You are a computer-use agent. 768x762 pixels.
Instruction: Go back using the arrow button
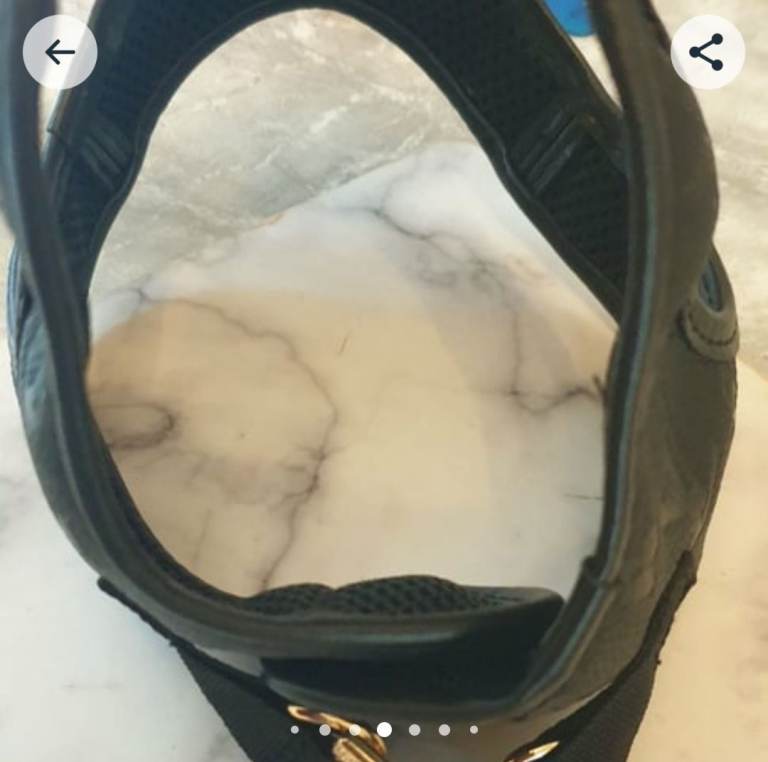pyautogui.click(x=60, y=52)
